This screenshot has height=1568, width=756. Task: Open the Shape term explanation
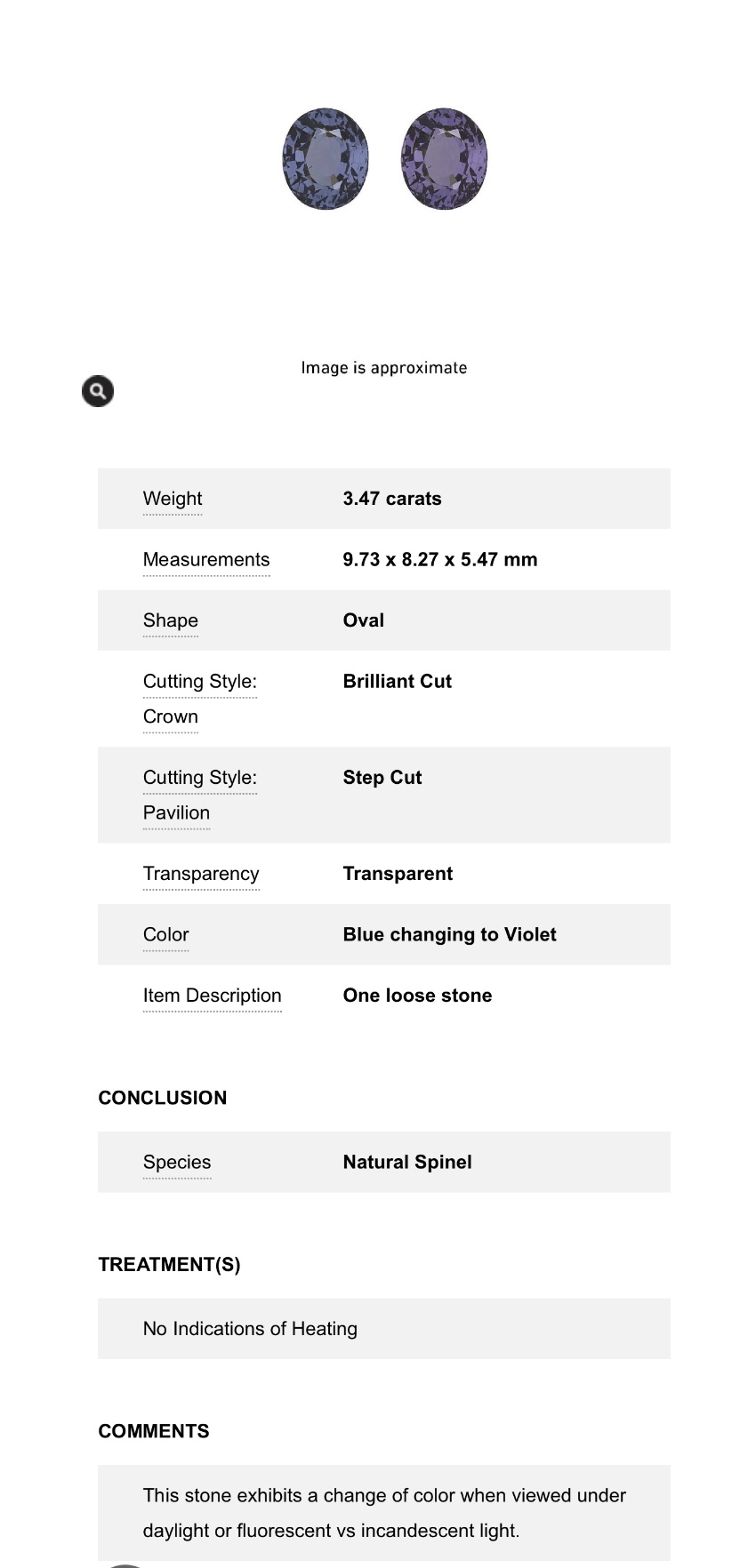click(x=171, y=620)
